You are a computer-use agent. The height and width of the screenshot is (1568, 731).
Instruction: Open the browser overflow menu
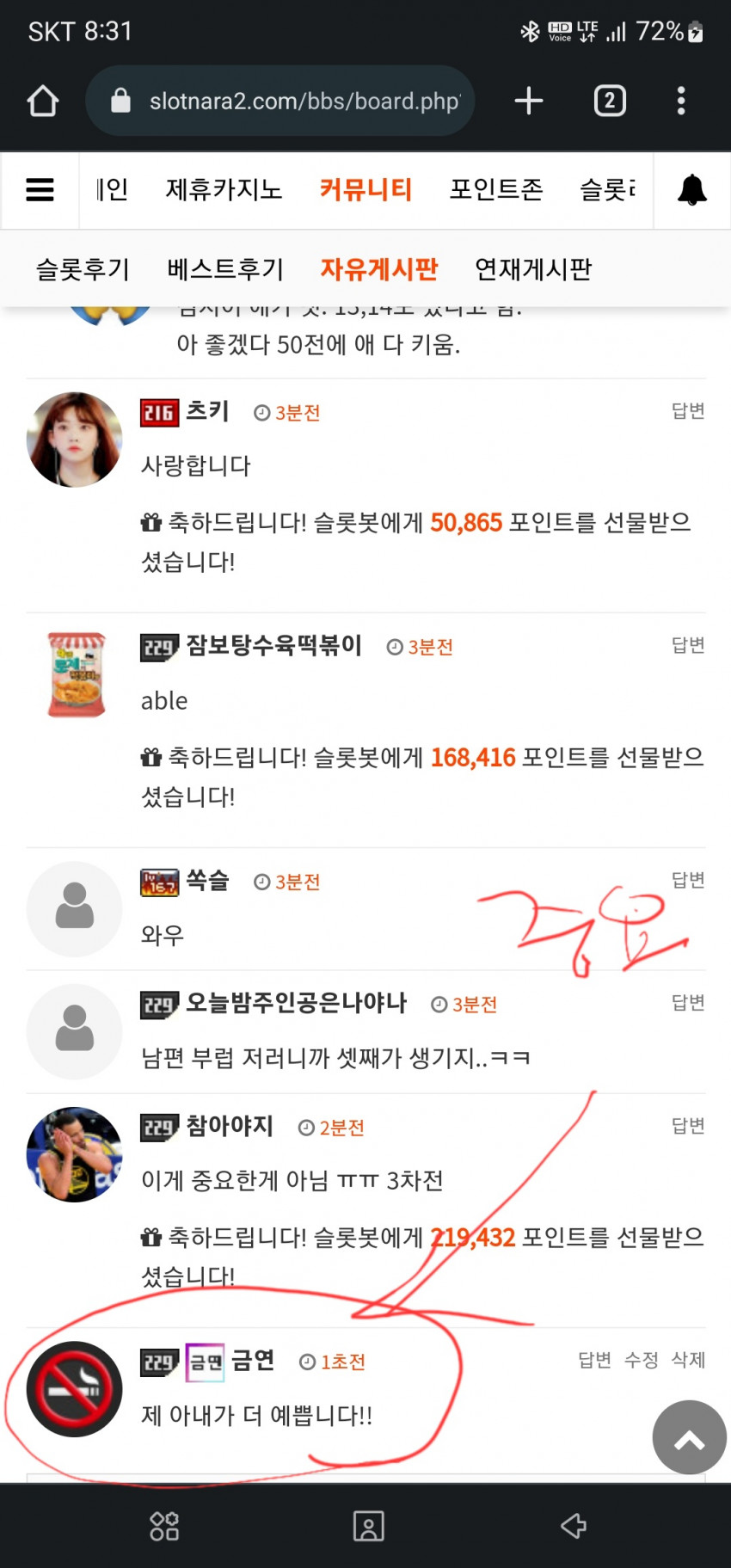tap(681, 101)
